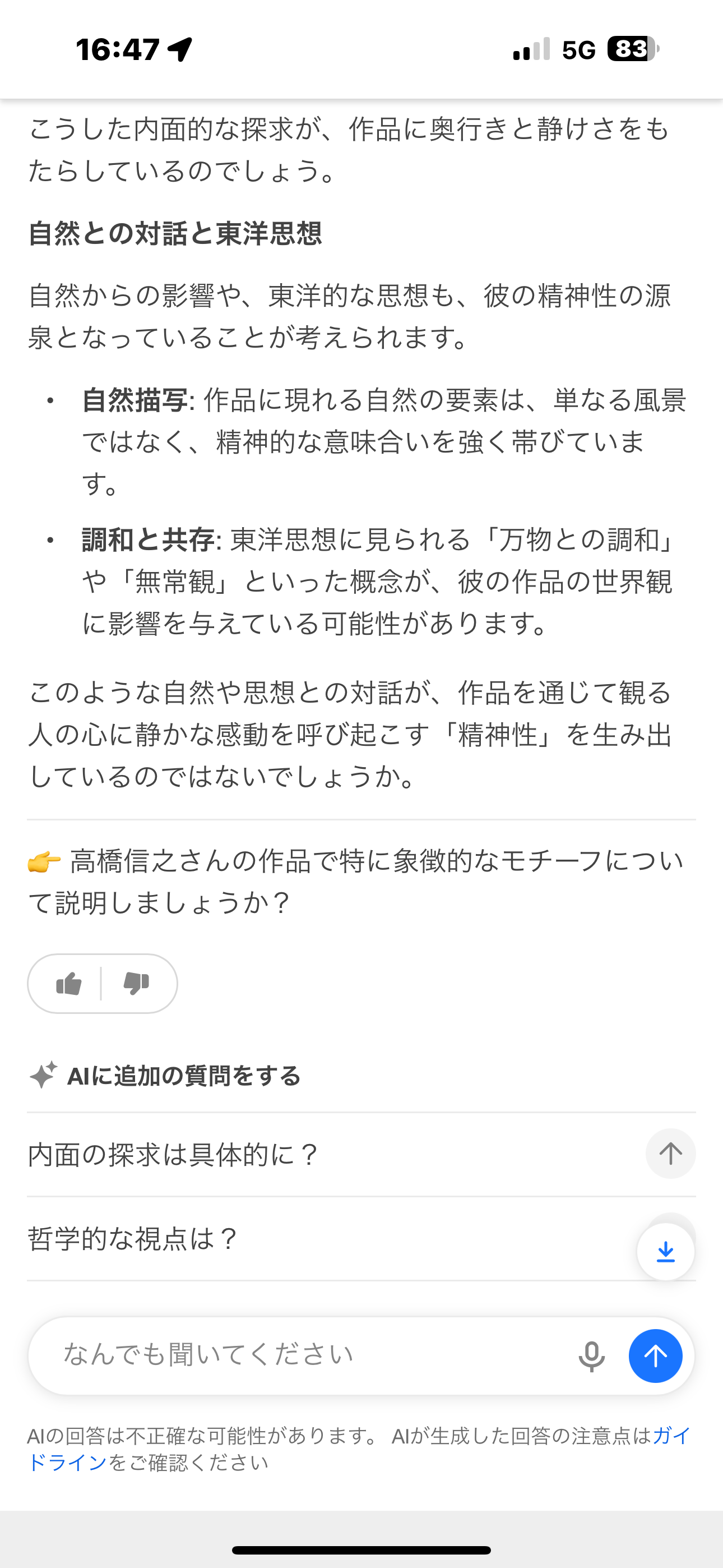The width and height of the screenshot is (723, 1568).
Task: Open the ガイドライン link
Action: pyautogui.click(x=67, y=1462)
